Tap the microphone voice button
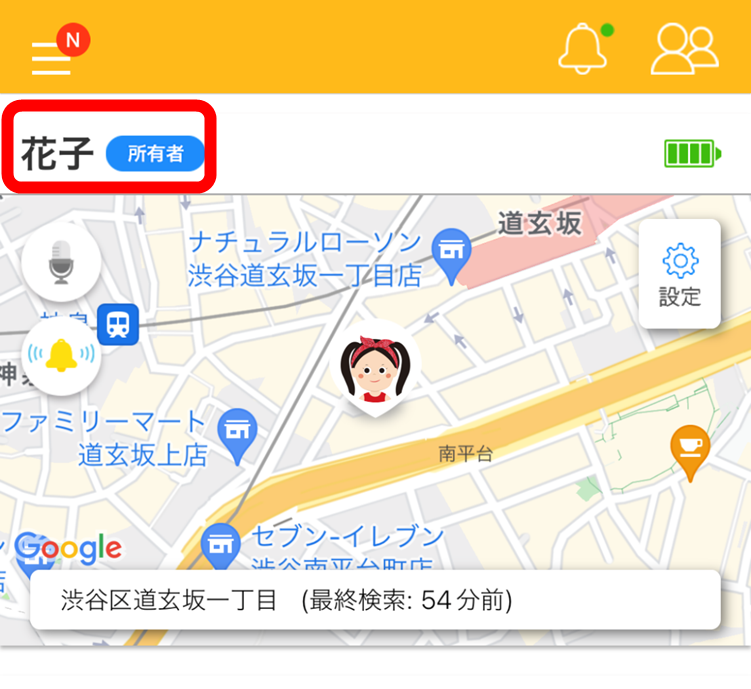 point(61,265)
